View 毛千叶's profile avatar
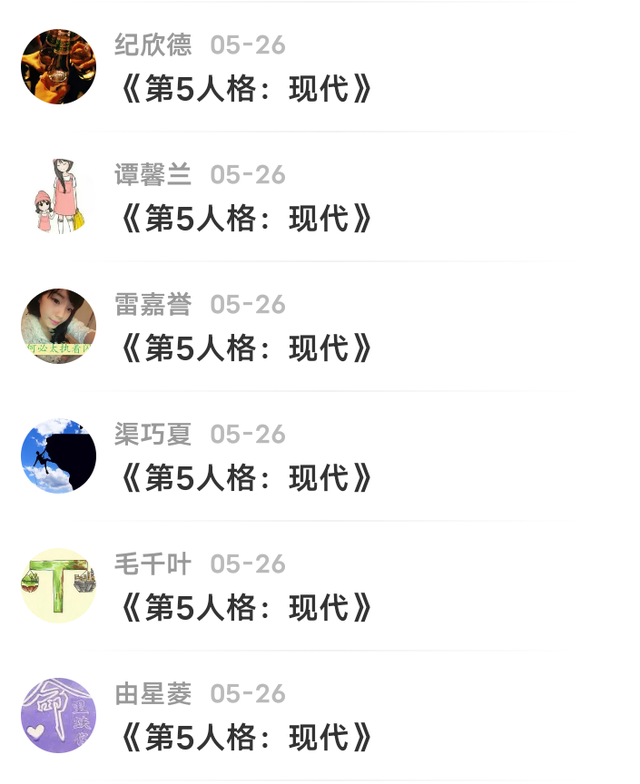The image size is (640, 784). click(59, 586)
